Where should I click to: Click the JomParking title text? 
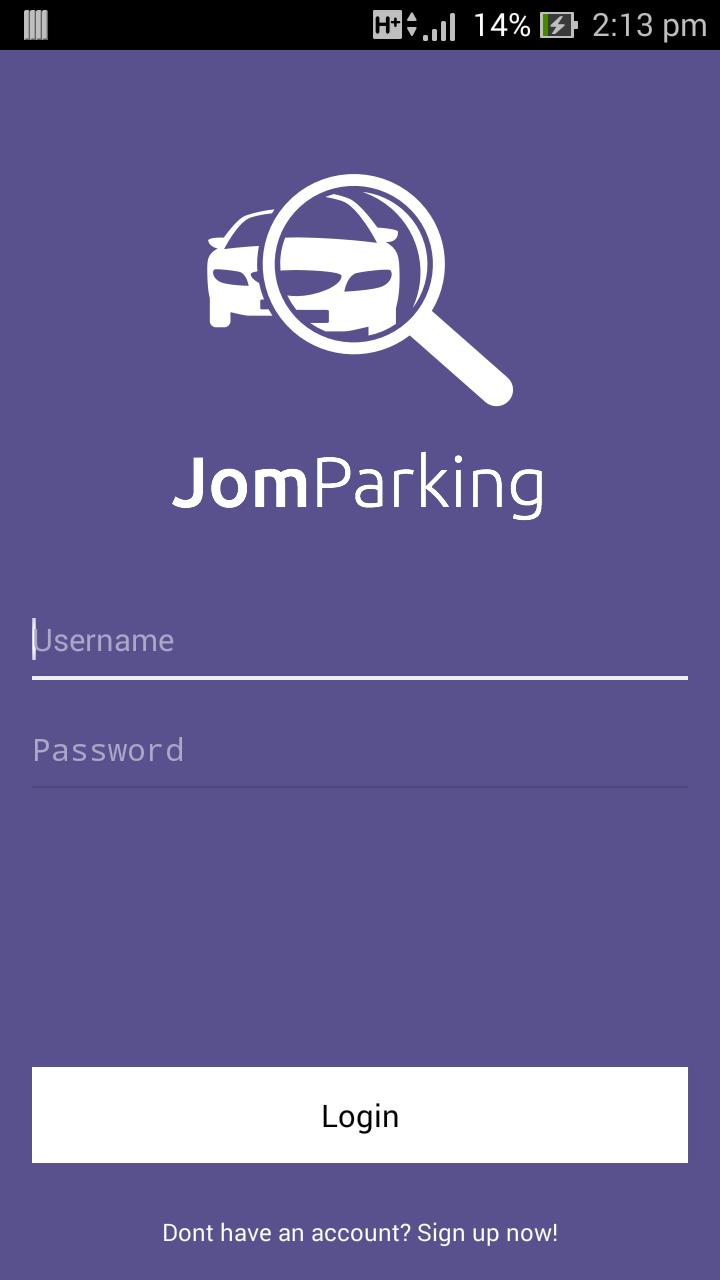pyautogui.click(x=358, y=483)
